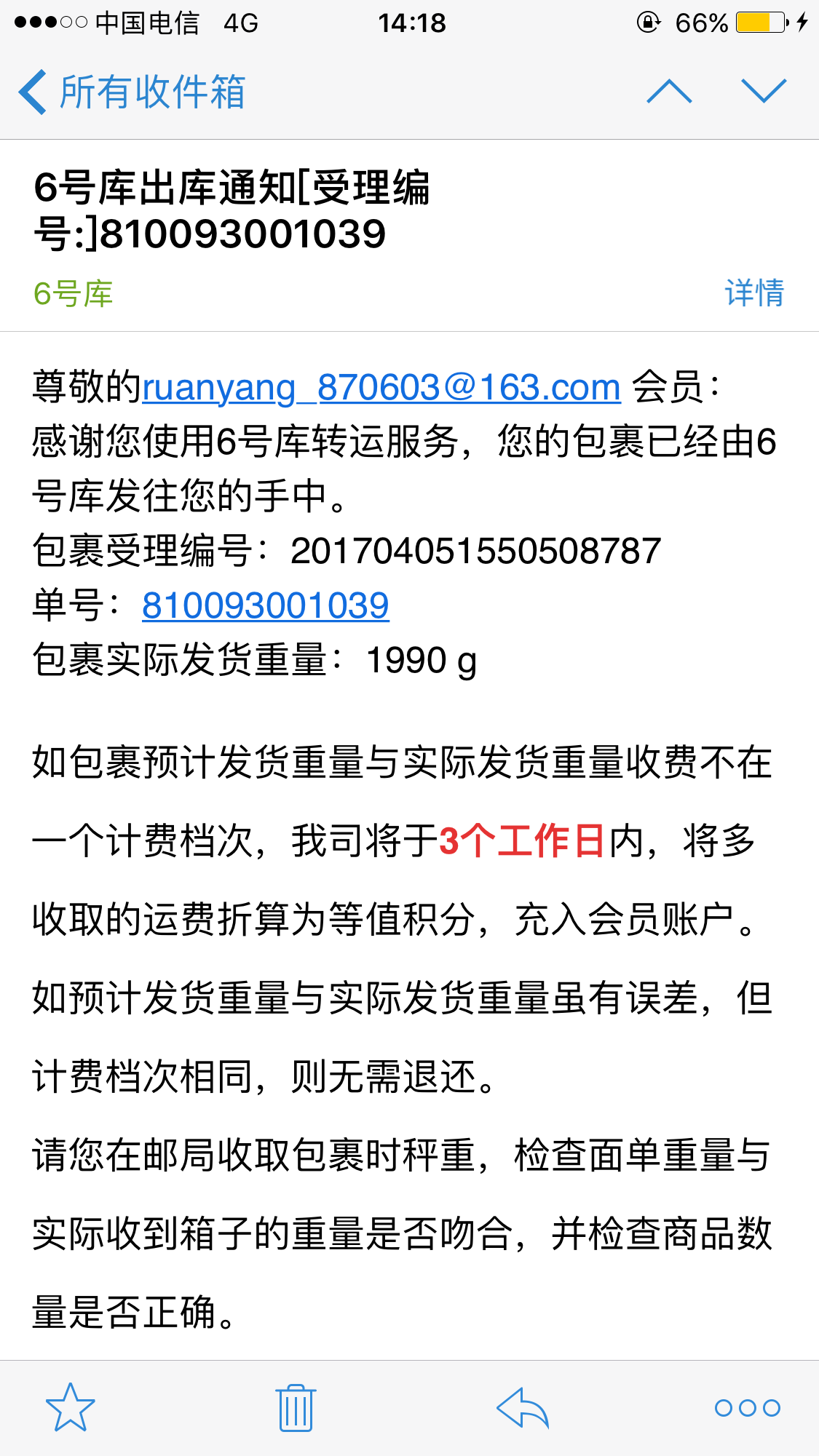Go back to 所有收件箱
The height and width of the screenshot is (1456, 819).
pyautogui.click(x=132, y=92)
